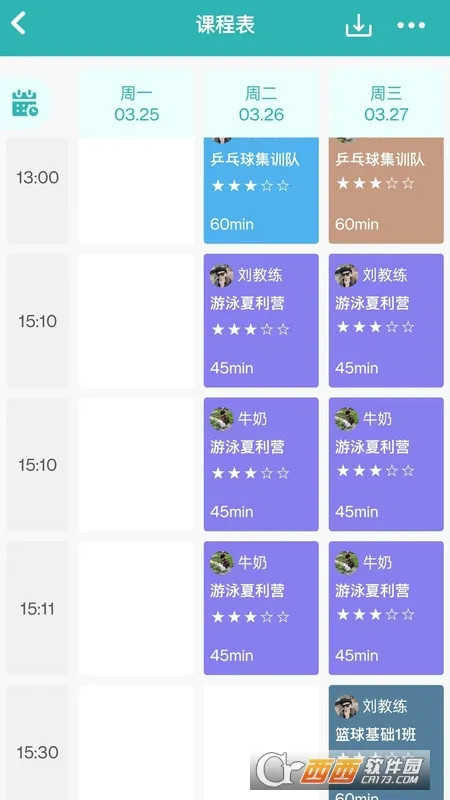Open Wednesday's 刘教练 游泳夏利营 class
Image resolution: width=450 pixels, height=800 pixels.
(x=386, y=321)
